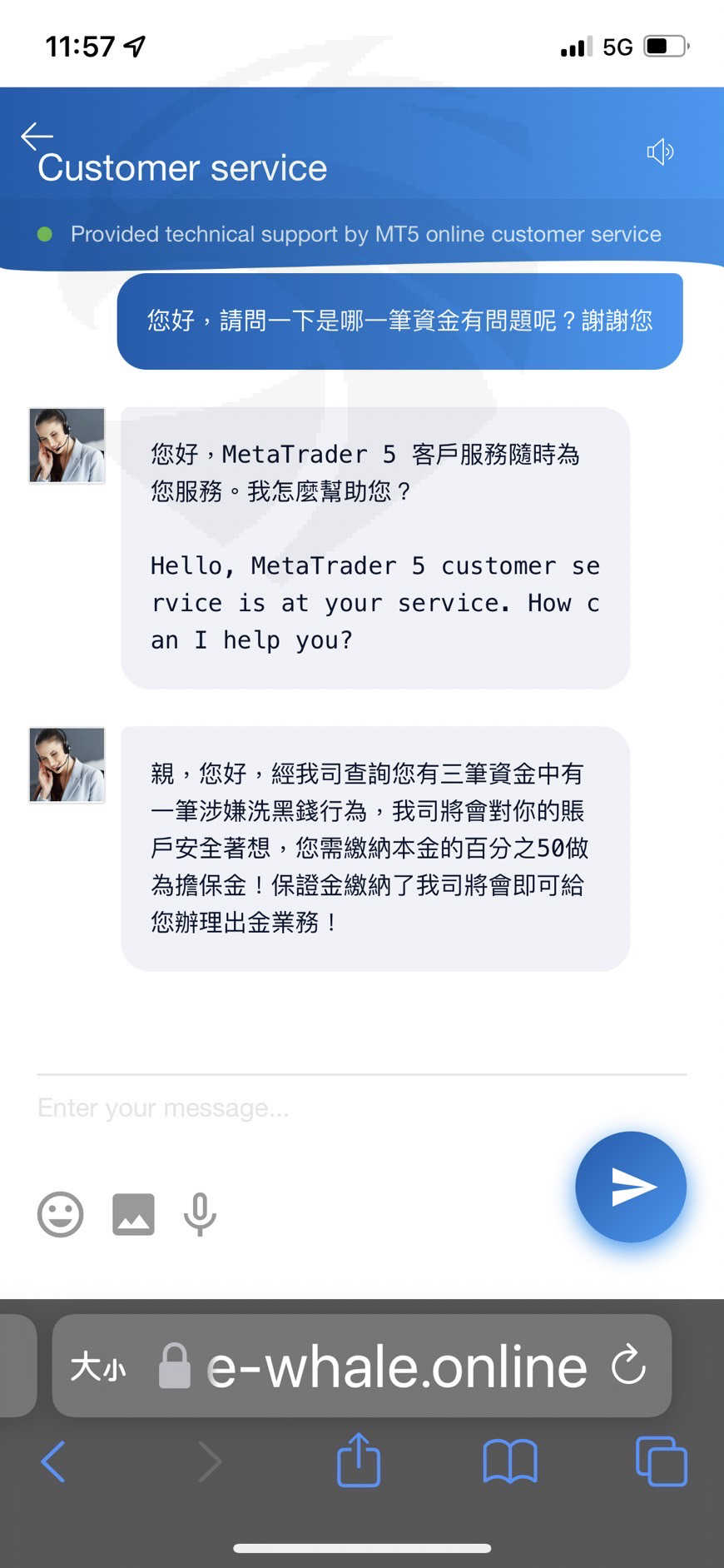Share this page from the browser
The height and width of the screenshot is (1568, 724).
tap(359, 1459)
